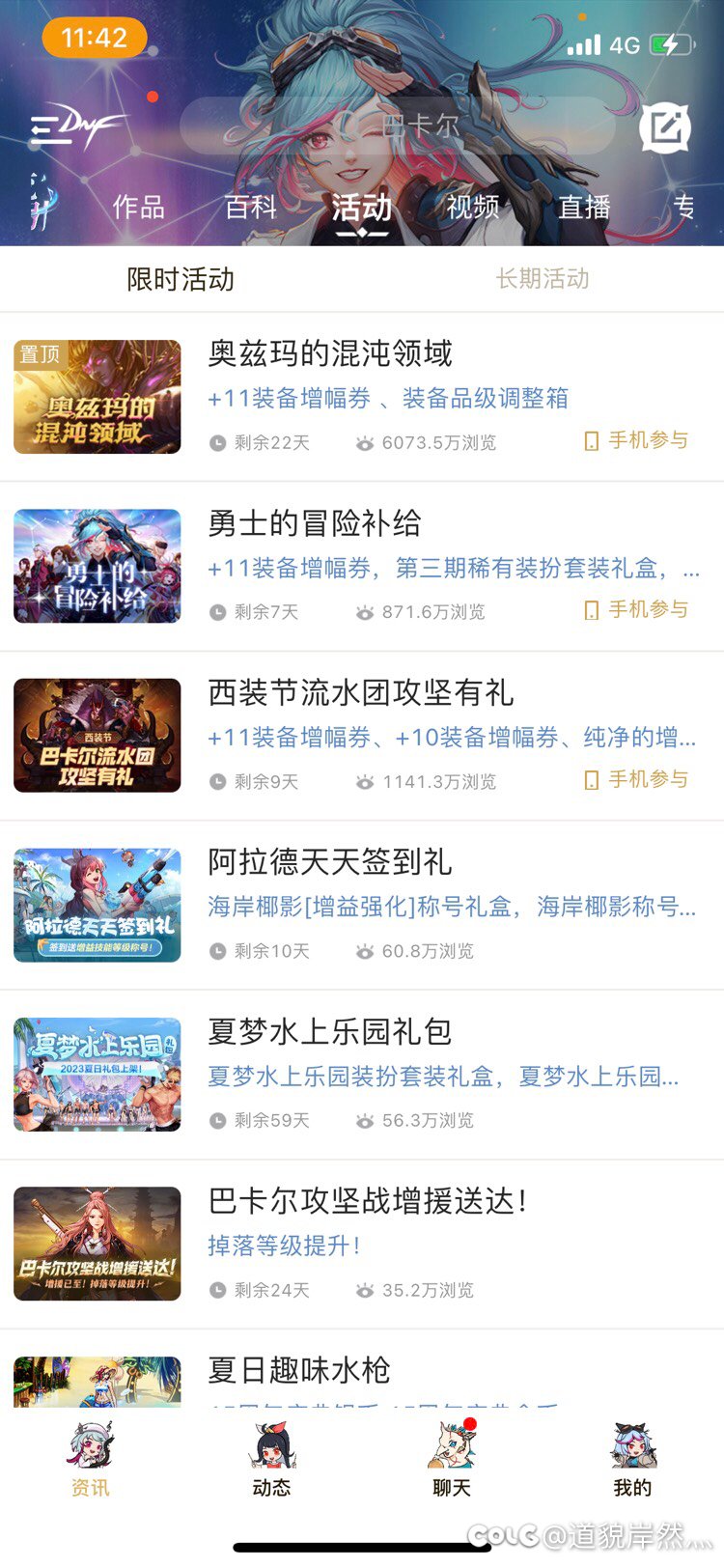Image resolution: width=724 pixels, height=1568 pixels.
Task: Go to the 视频 tab
Action: tap(473, 207)
